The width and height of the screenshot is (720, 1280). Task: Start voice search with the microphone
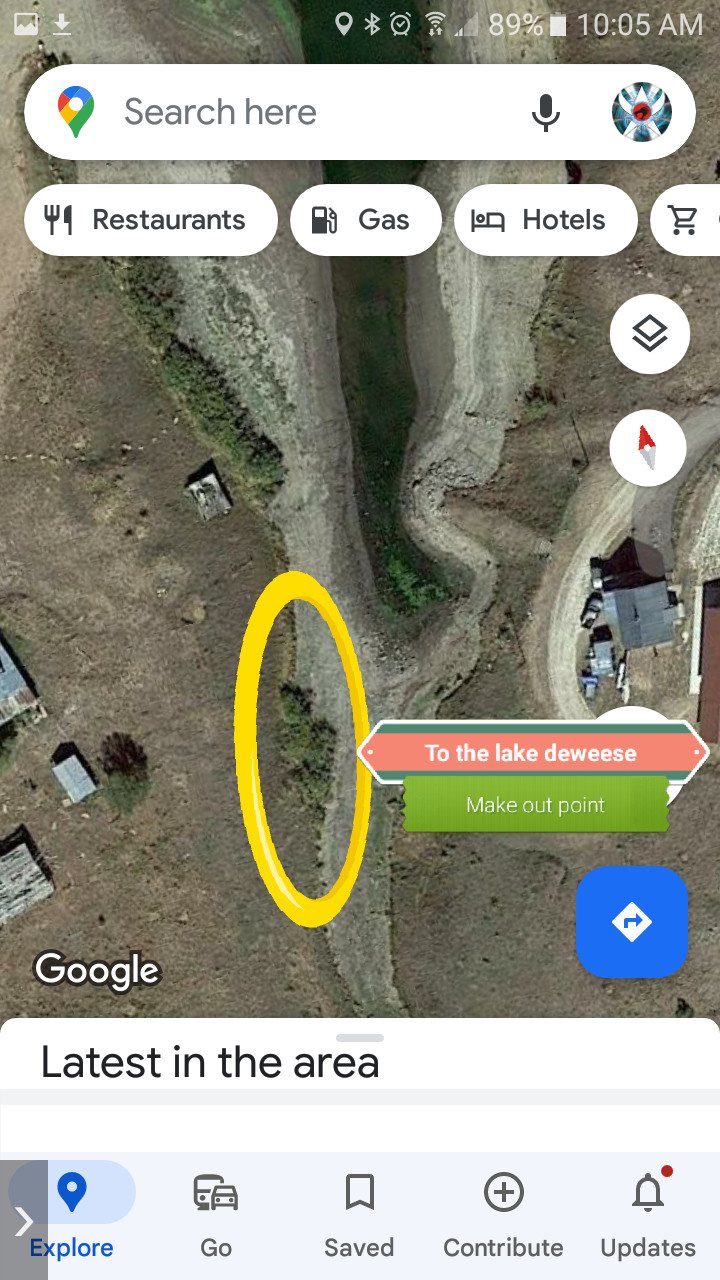coord(546,112)
